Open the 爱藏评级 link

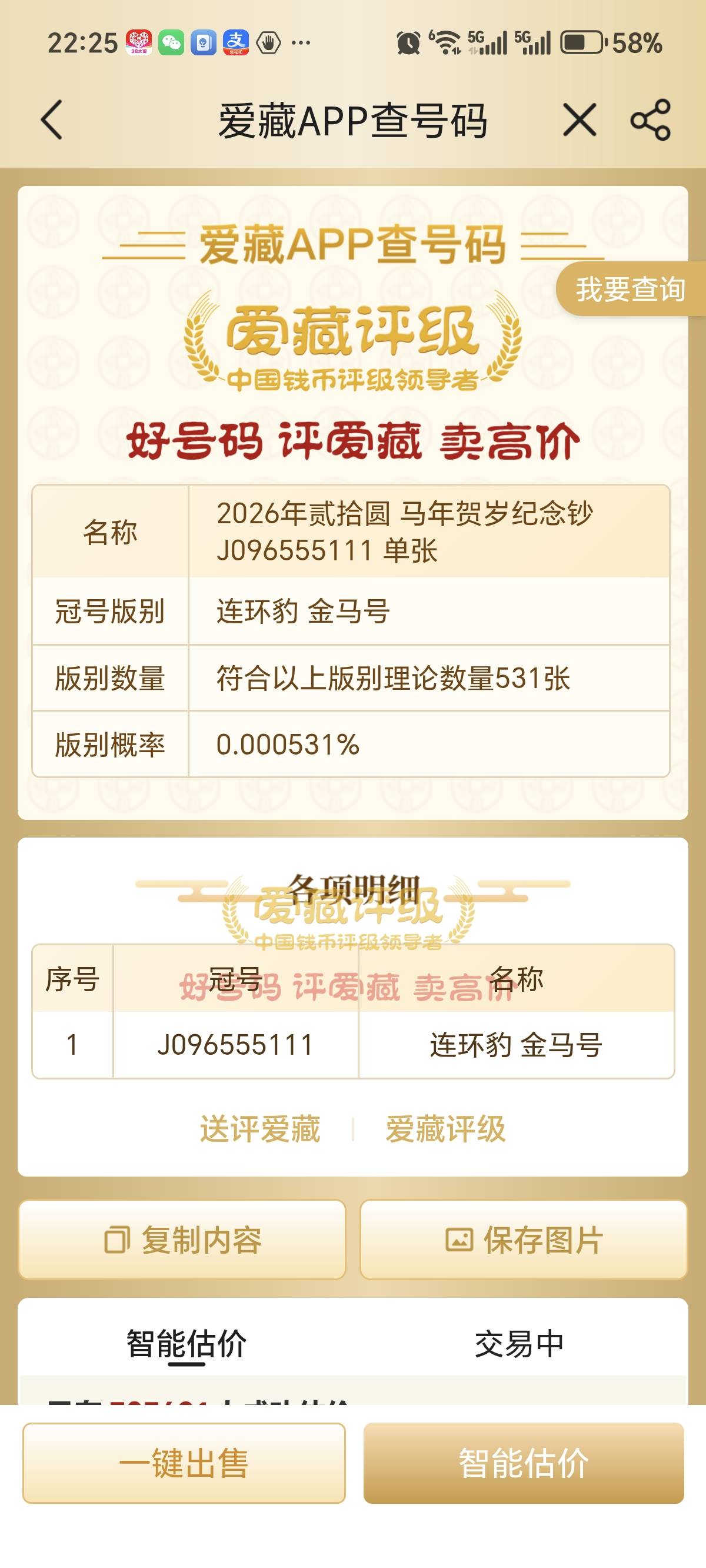pos(445,1130)
